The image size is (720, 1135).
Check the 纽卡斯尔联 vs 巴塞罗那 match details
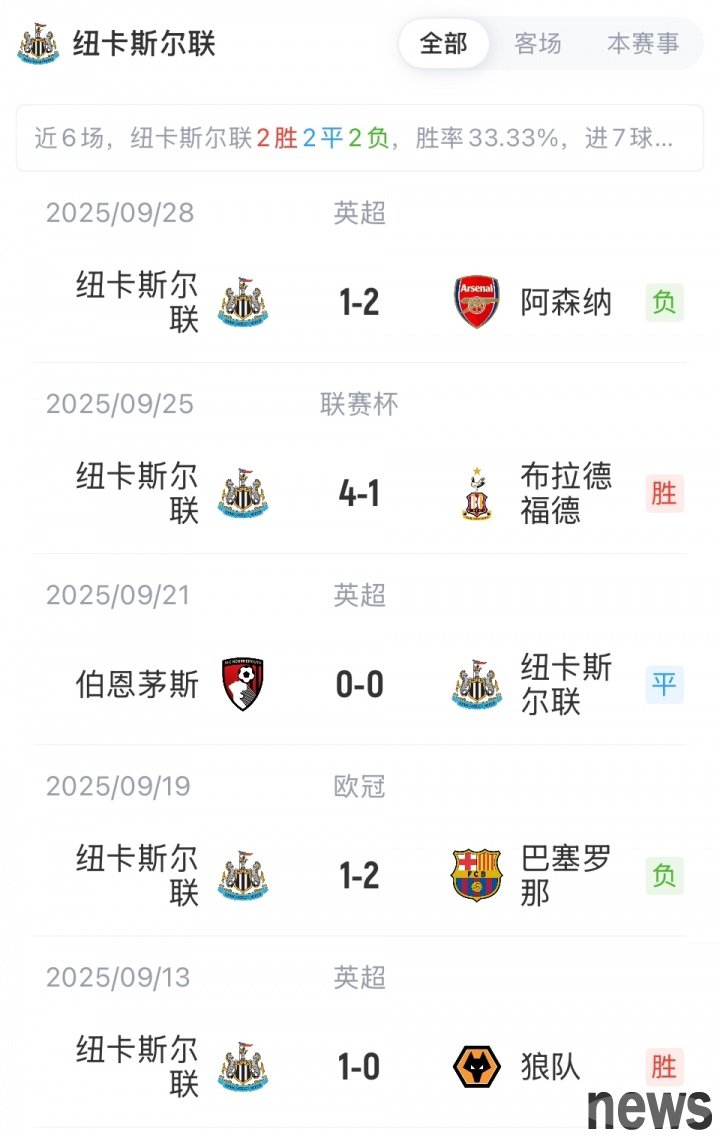[359, 876]
